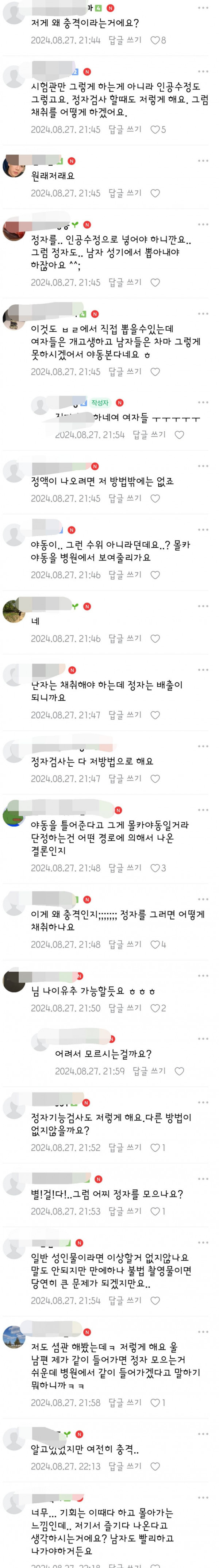Reply to comment starting '시험관만 그렇게 하는게'
Screen dimensions: 219x1568
pos(125,130)
